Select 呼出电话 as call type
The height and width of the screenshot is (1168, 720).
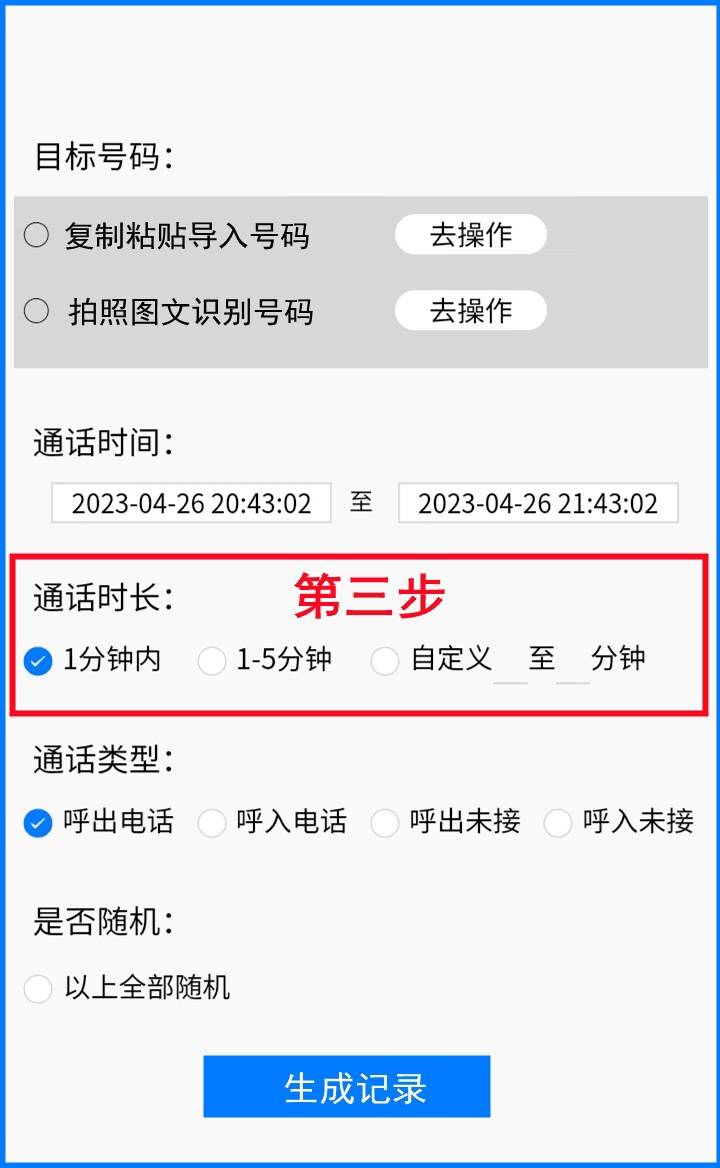pos(38,824)
